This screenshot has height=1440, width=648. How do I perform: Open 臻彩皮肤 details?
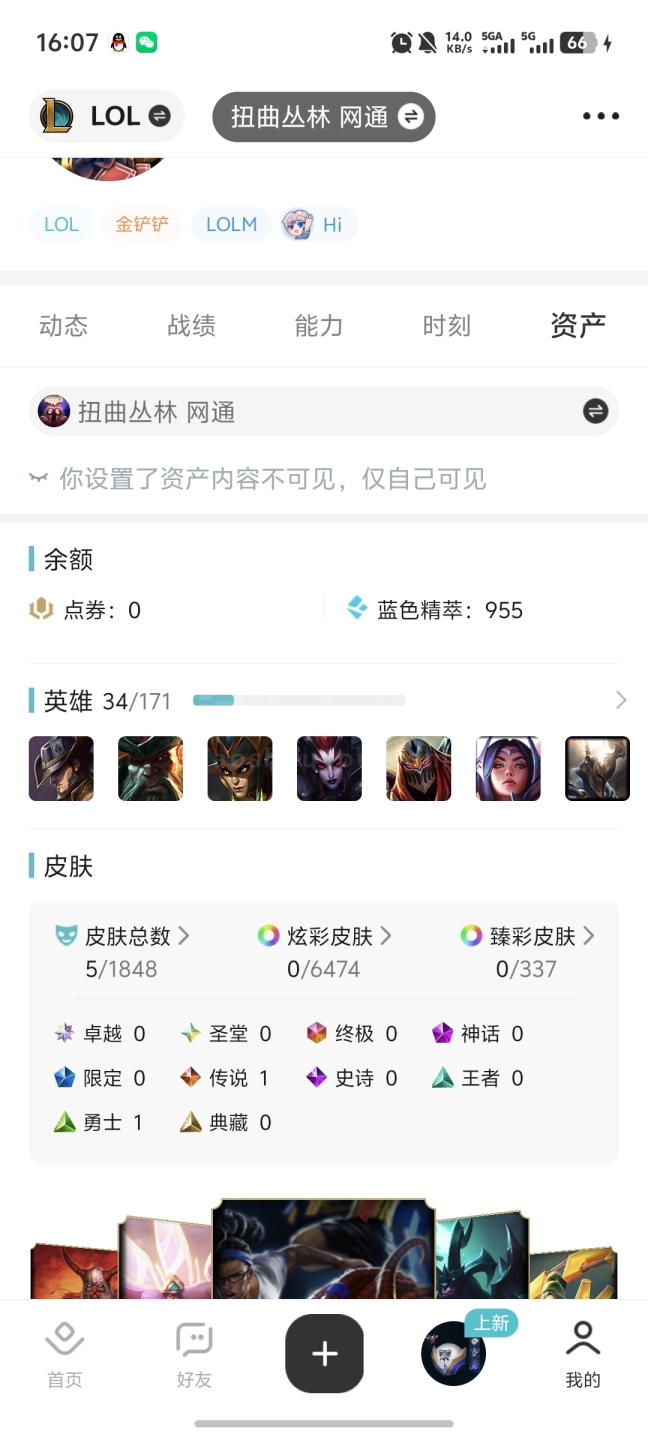527,936
